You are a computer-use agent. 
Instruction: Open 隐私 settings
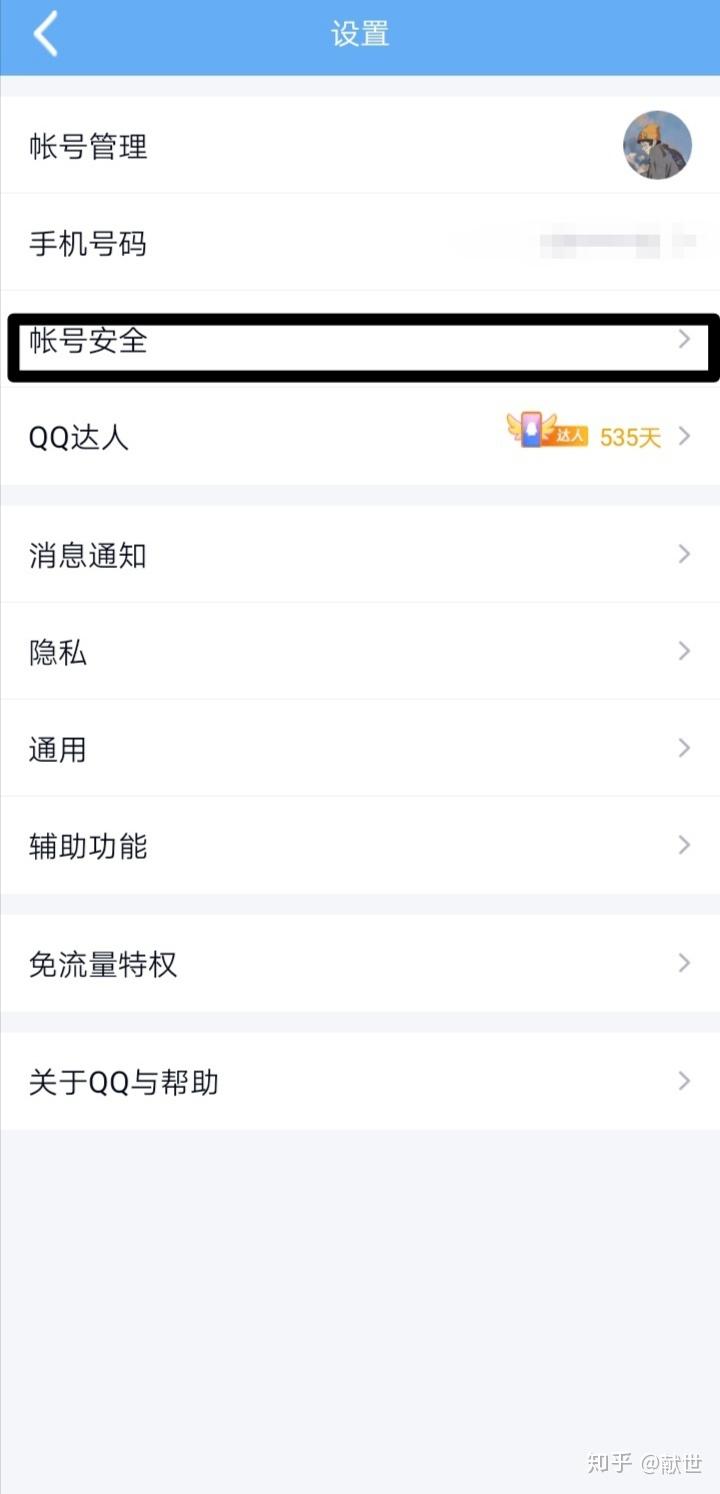click(360, 651)
